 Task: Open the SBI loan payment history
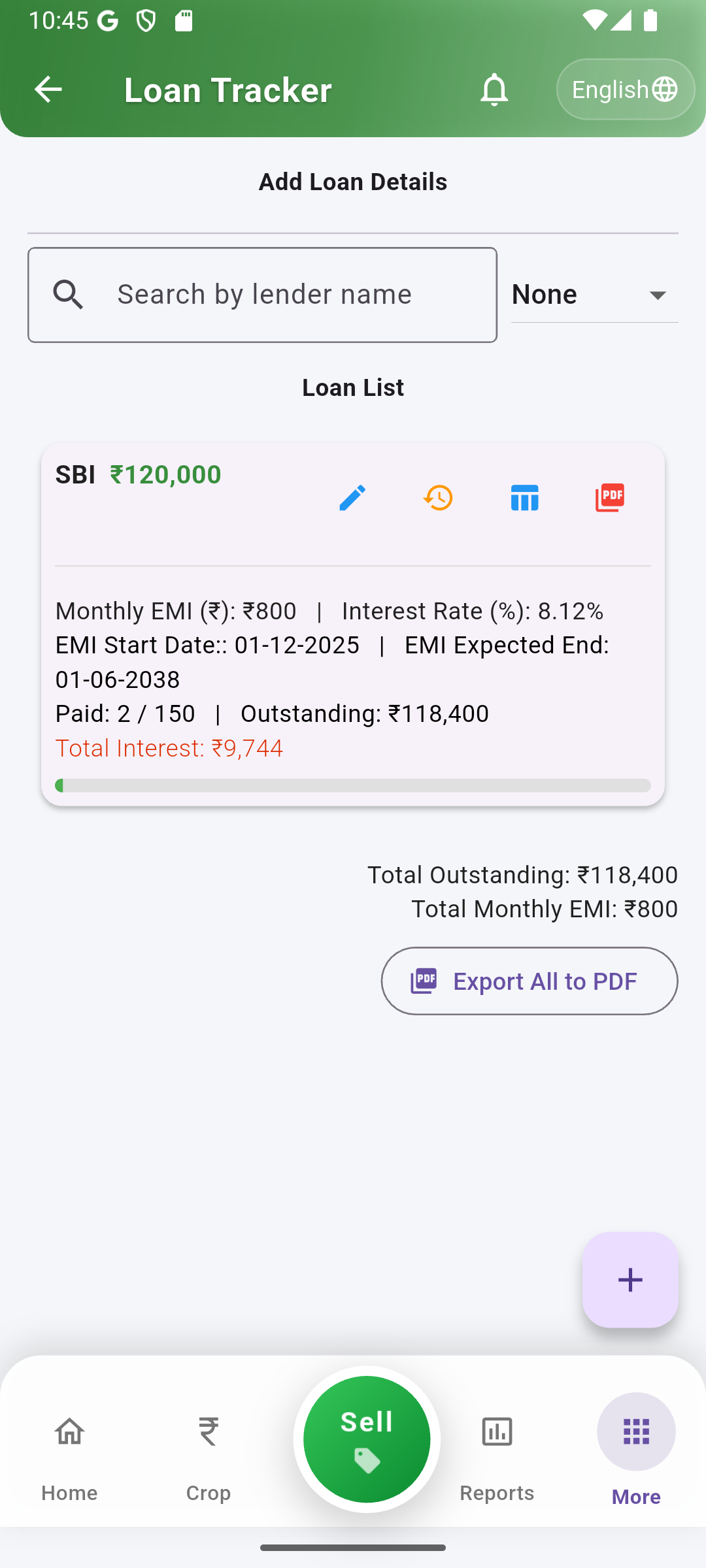coord(438,497)
